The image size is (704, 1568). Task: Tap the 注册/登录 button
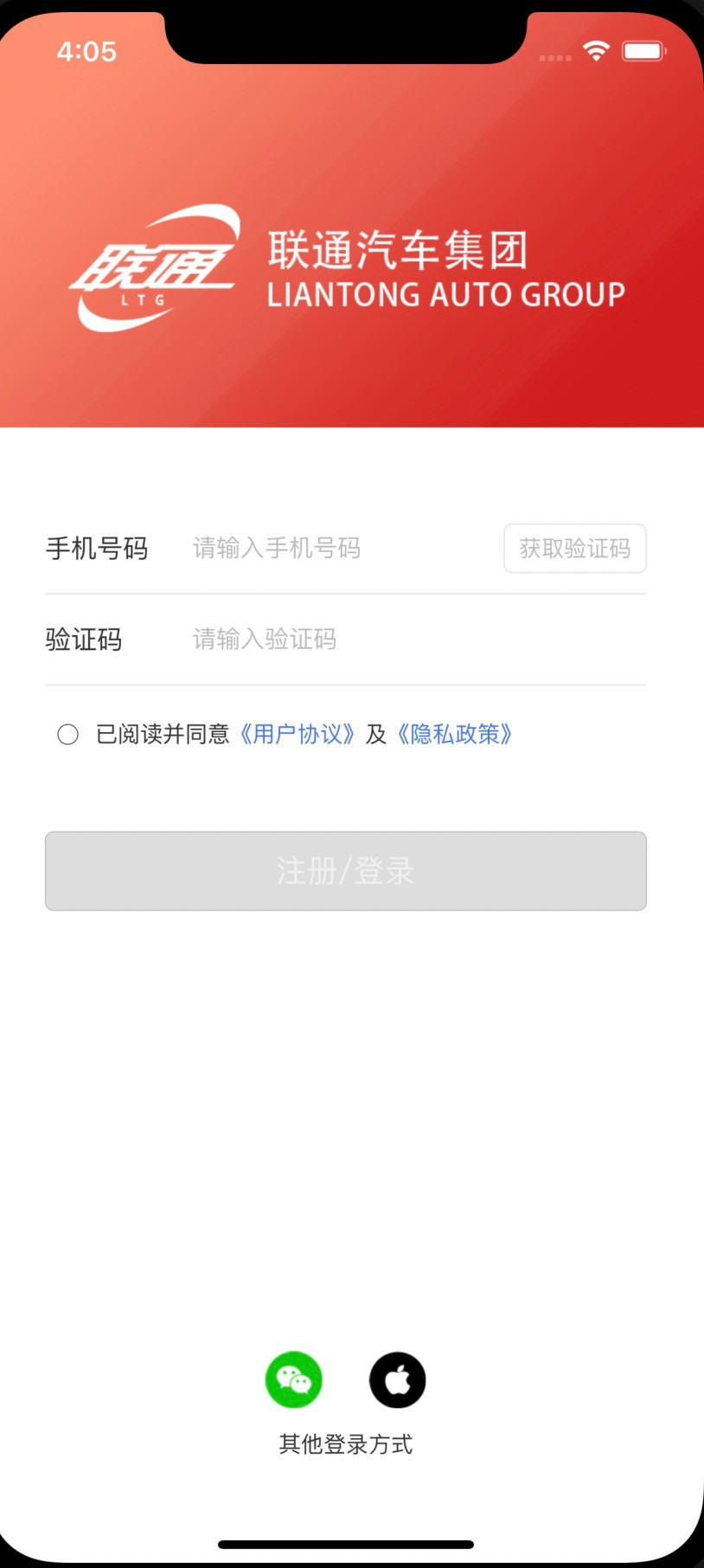coord(346,871)
